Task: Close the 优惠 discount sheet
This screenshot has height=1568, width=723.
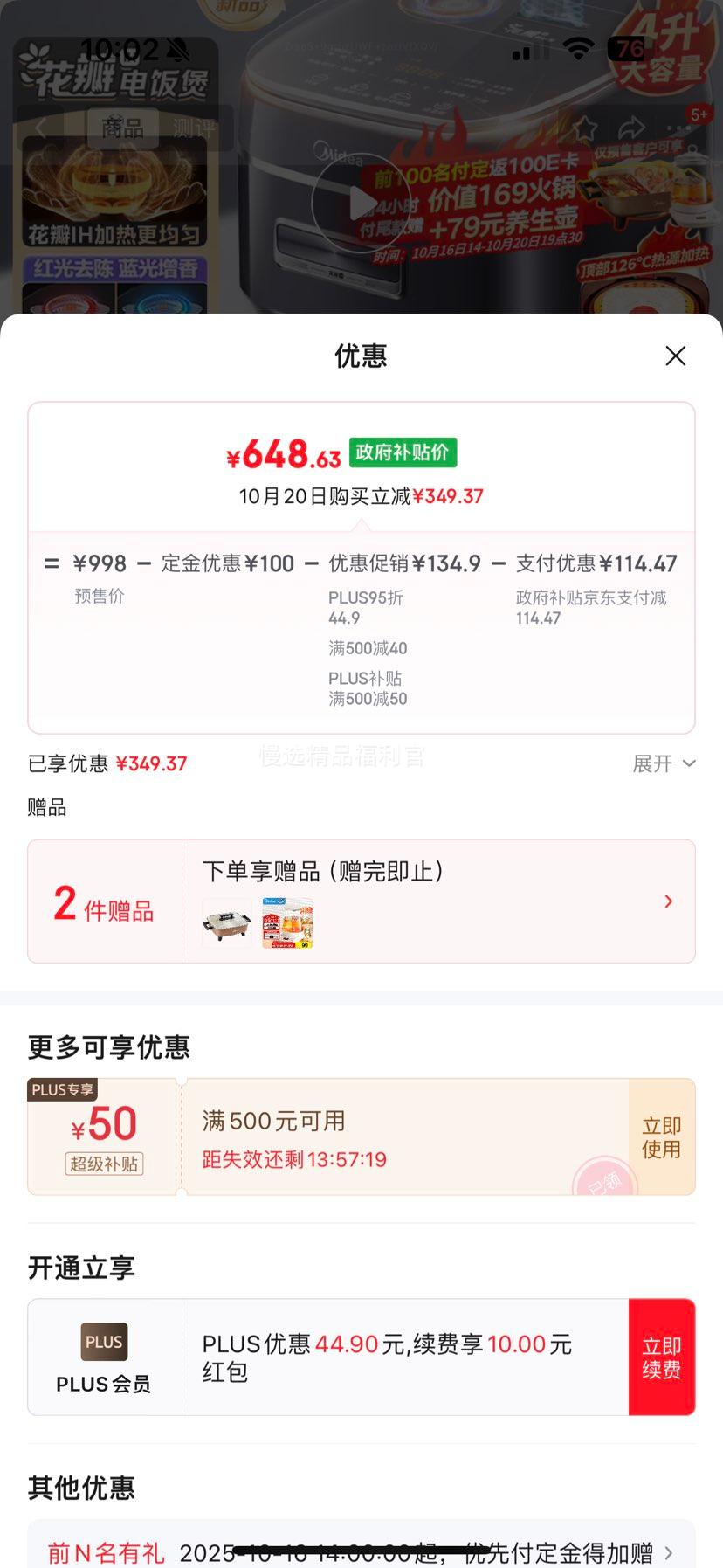Action: pos(675,356)
